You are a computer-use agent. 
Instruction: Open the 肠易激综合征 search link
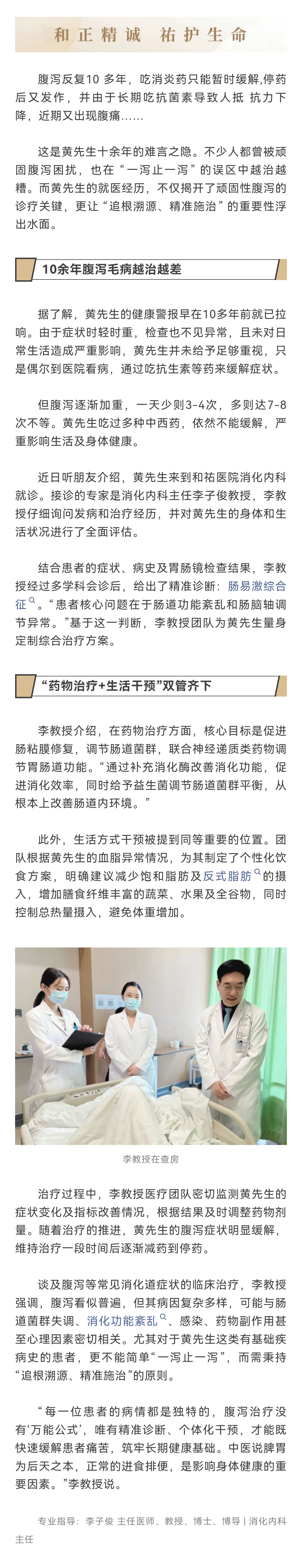(256, 586)
